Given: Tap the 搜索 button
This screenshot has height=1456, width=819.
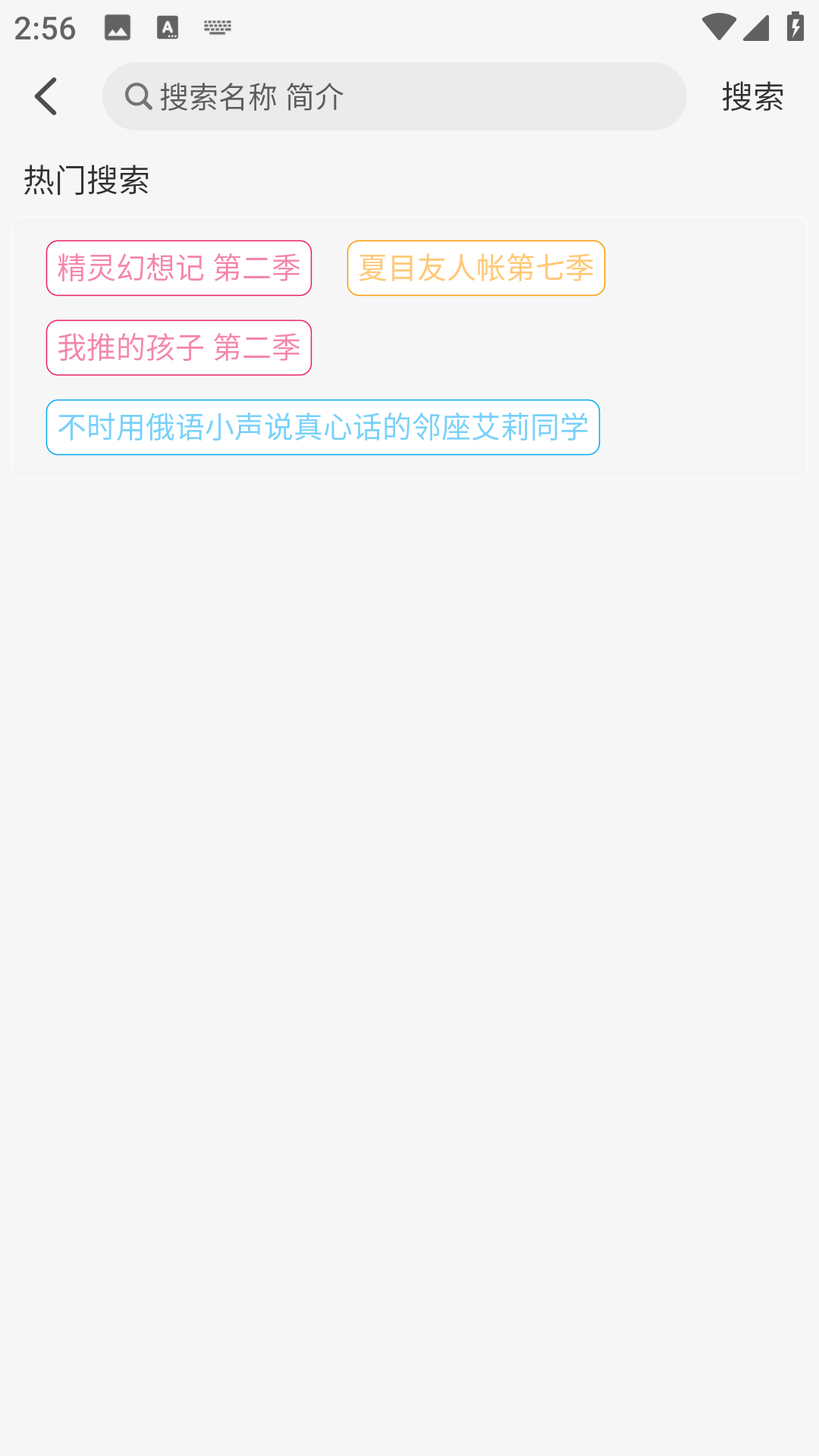Looking at the screenshot, I should coord(752,96).
